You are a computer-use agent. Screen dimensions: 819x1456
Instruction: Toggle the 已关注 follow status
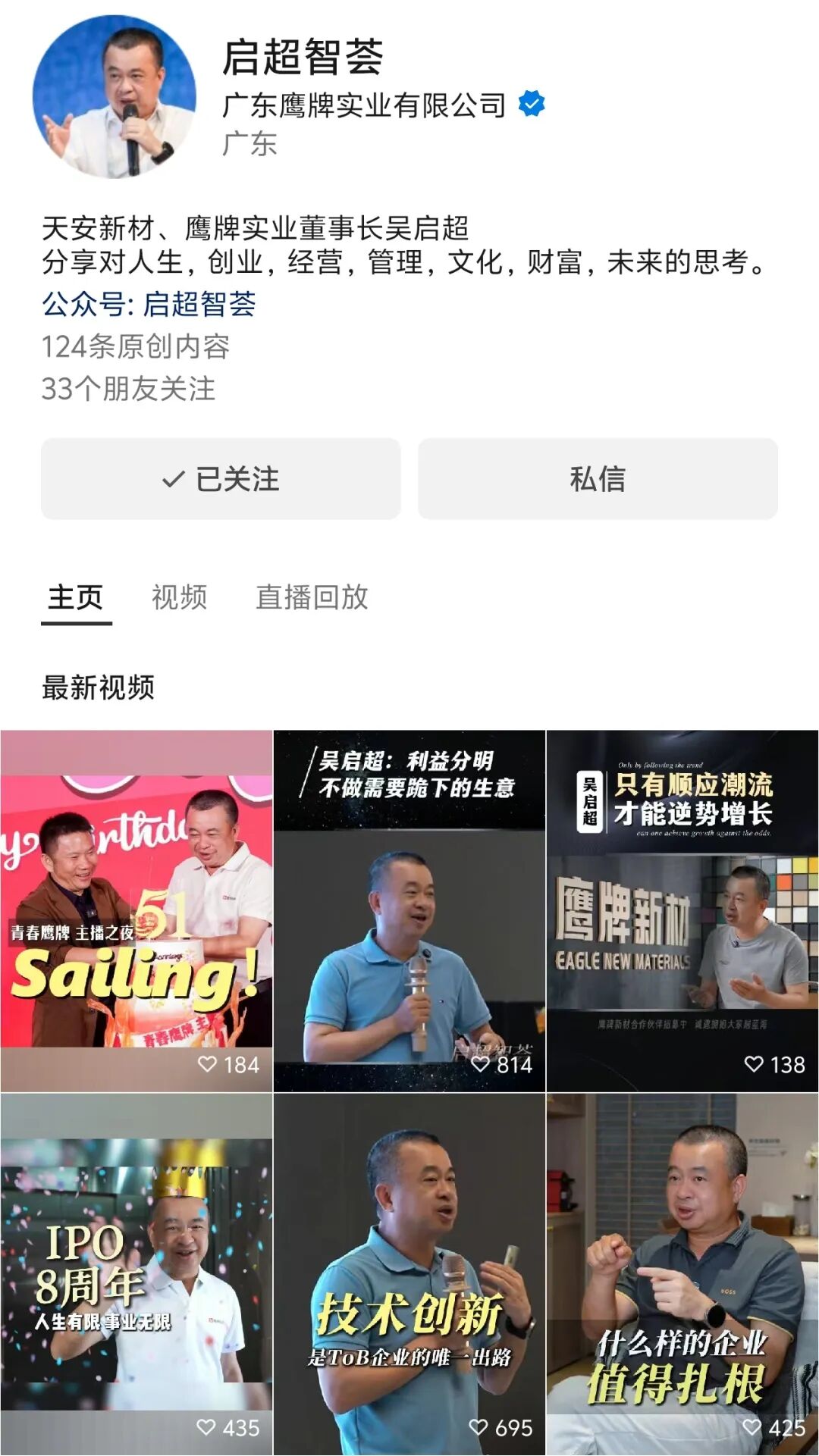pos(220,478)
